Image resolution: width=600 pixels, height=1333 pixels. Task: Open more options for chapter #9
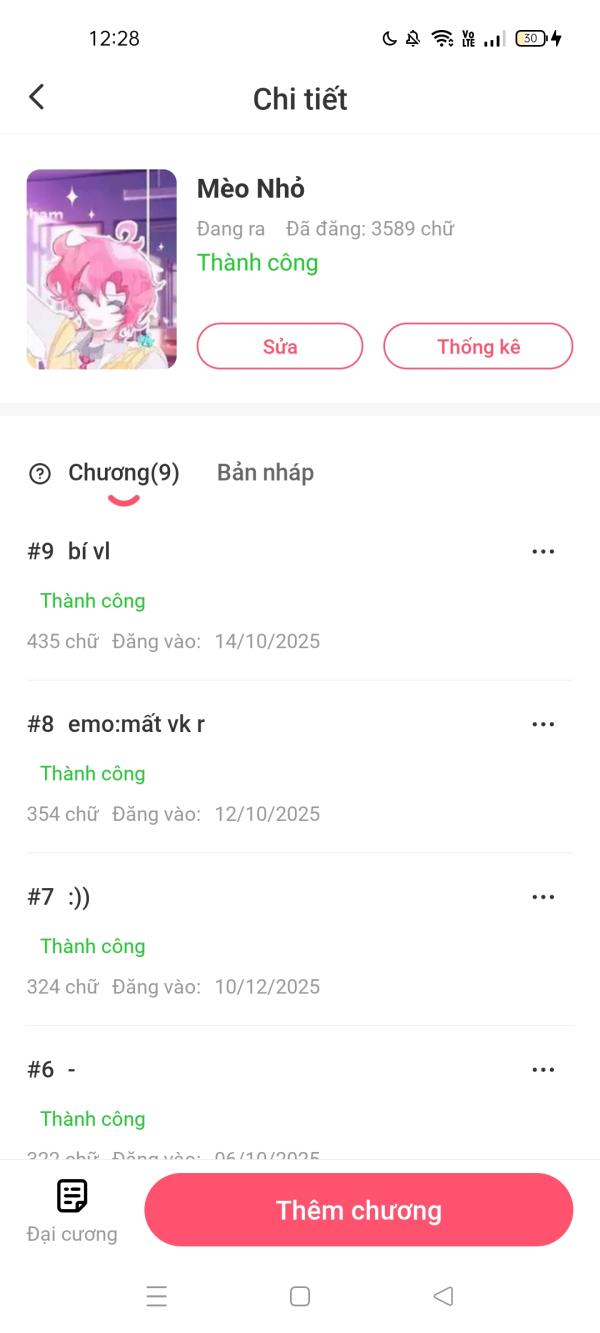[x=543, y=552]
